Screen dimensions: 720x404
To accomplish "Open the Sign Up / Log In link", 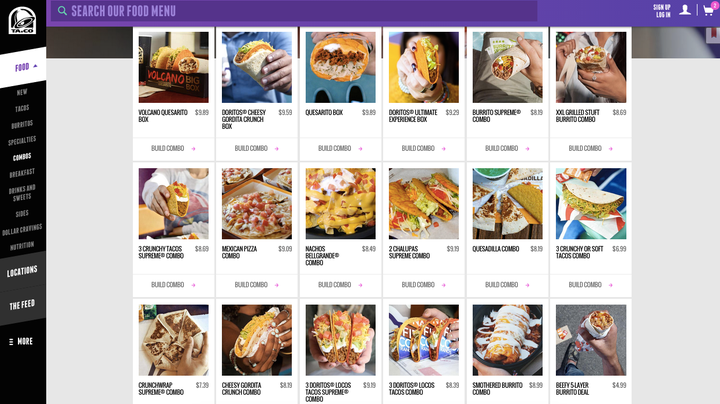I will tap(662, 11).
